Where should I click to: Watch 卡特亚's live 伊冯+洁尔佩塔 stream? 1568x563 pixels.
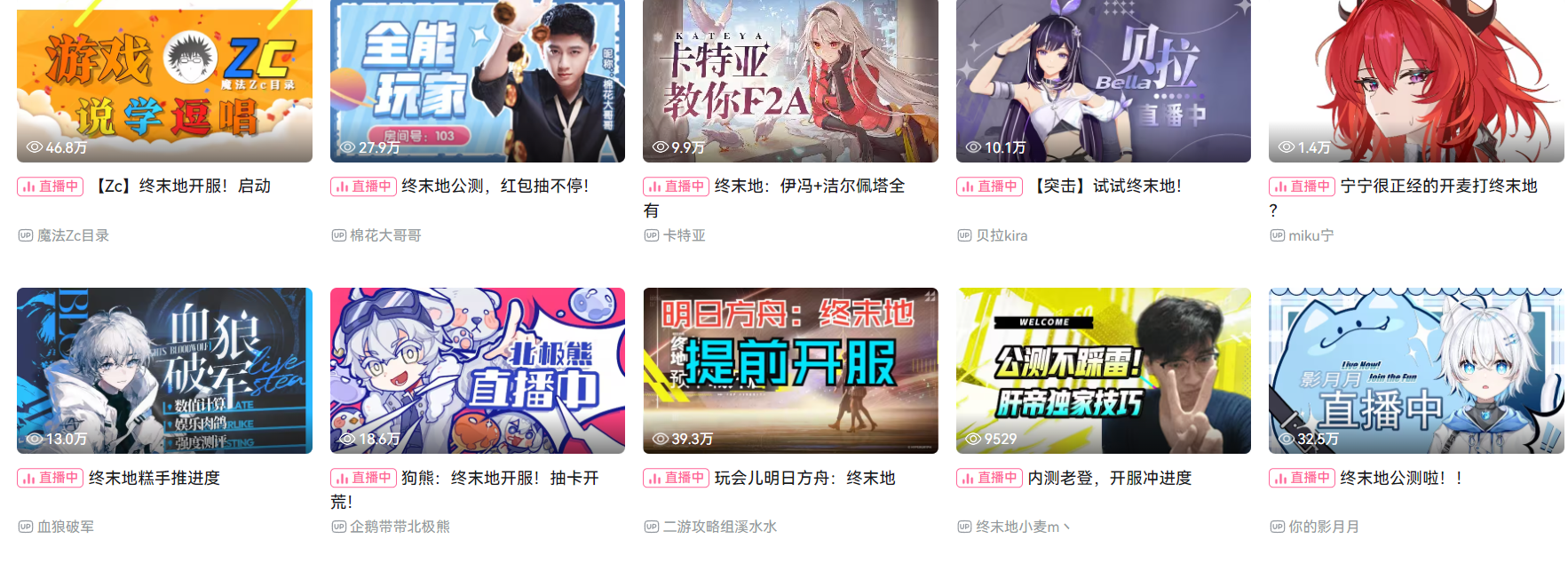(x=790, y=82)
